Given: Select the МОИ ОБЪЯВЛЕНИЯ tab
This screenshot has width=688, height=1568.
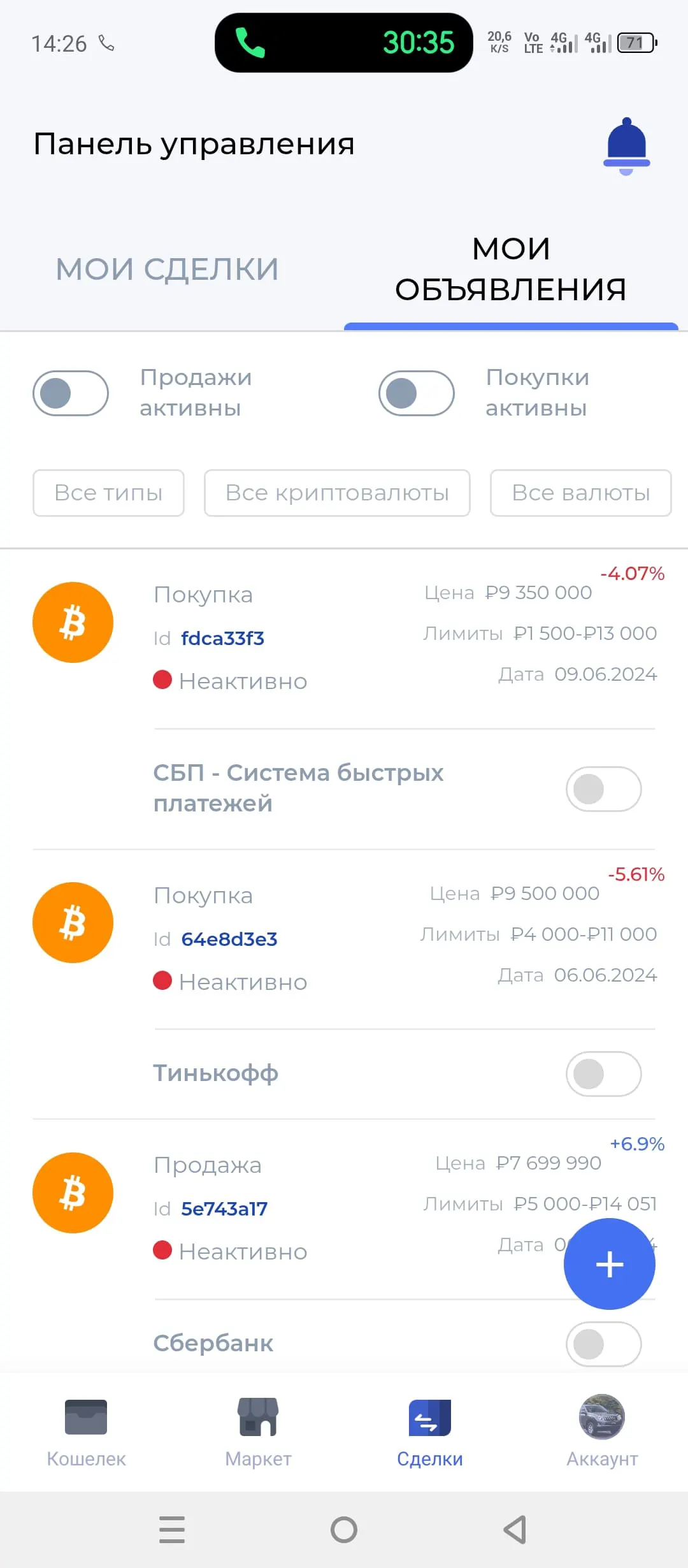Looking at the screenshot, I should 511,269.
